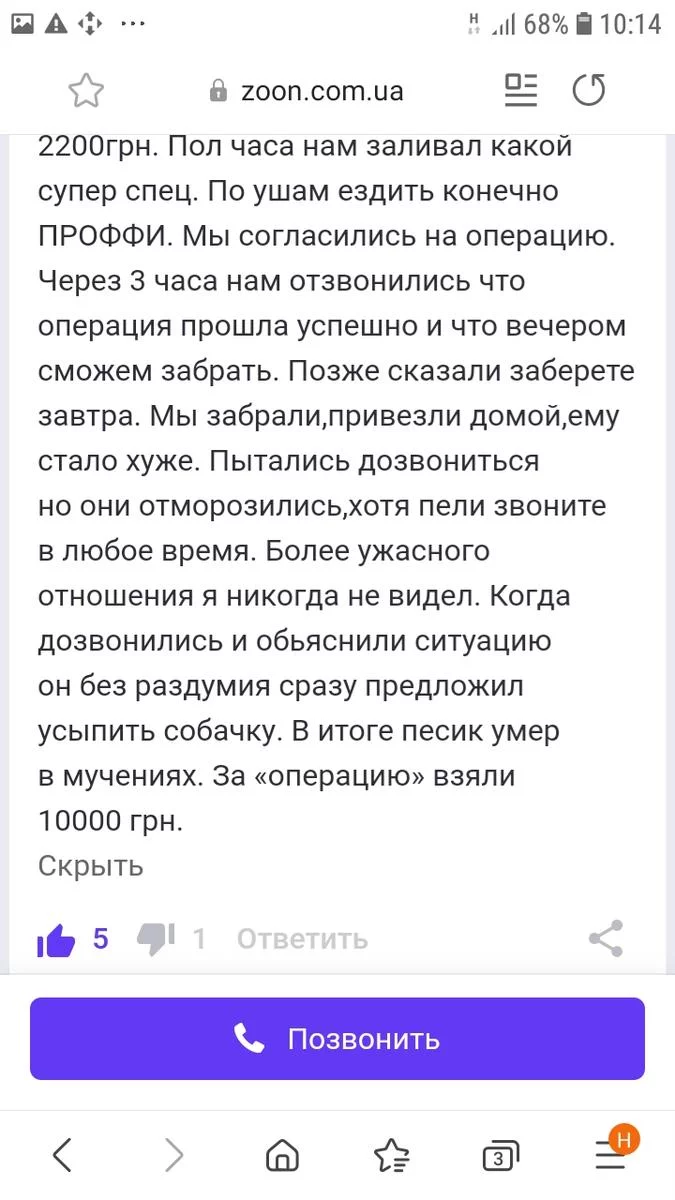This screenshot has height=1200, width=675.
Task: Reload the current page
Action: pos(589,91)
